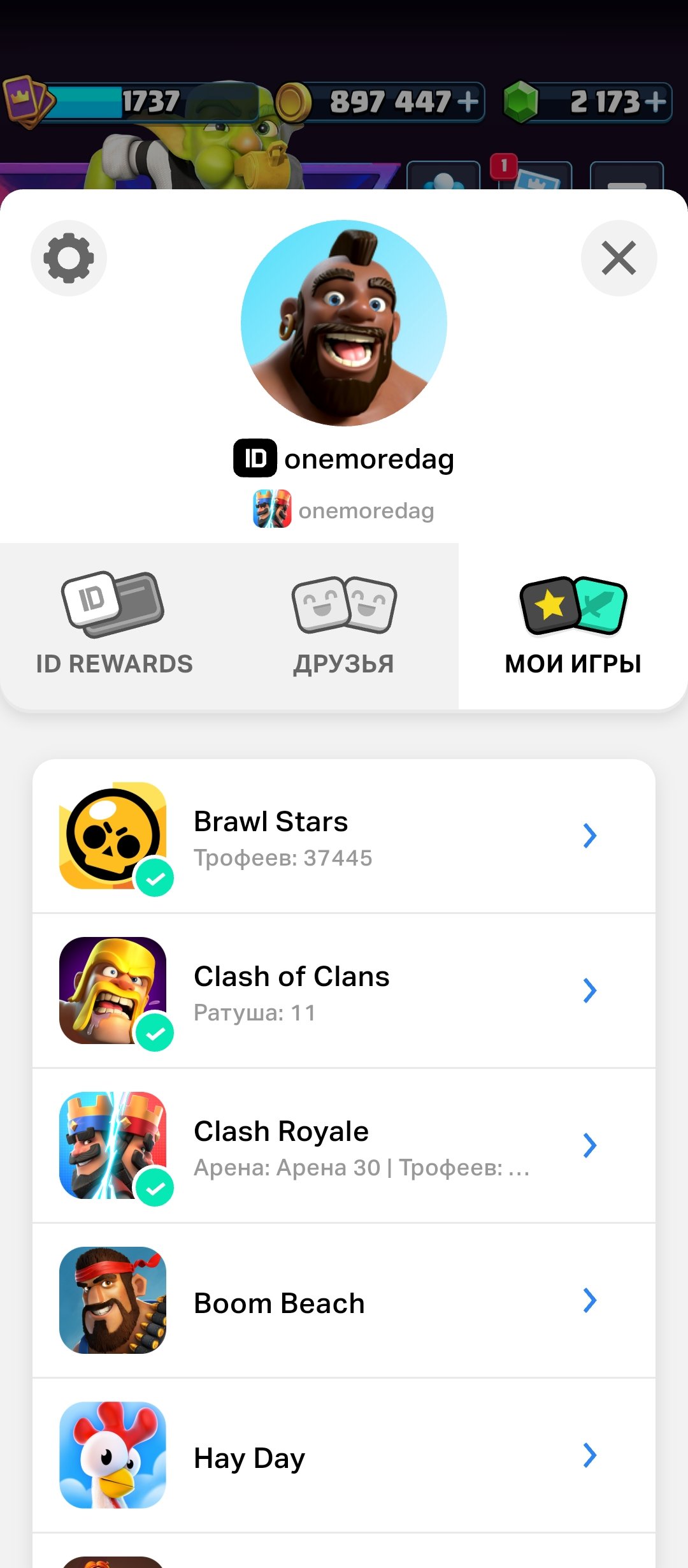
Task: Open the Hay Day game row
Action: (x=344, y=1455)
